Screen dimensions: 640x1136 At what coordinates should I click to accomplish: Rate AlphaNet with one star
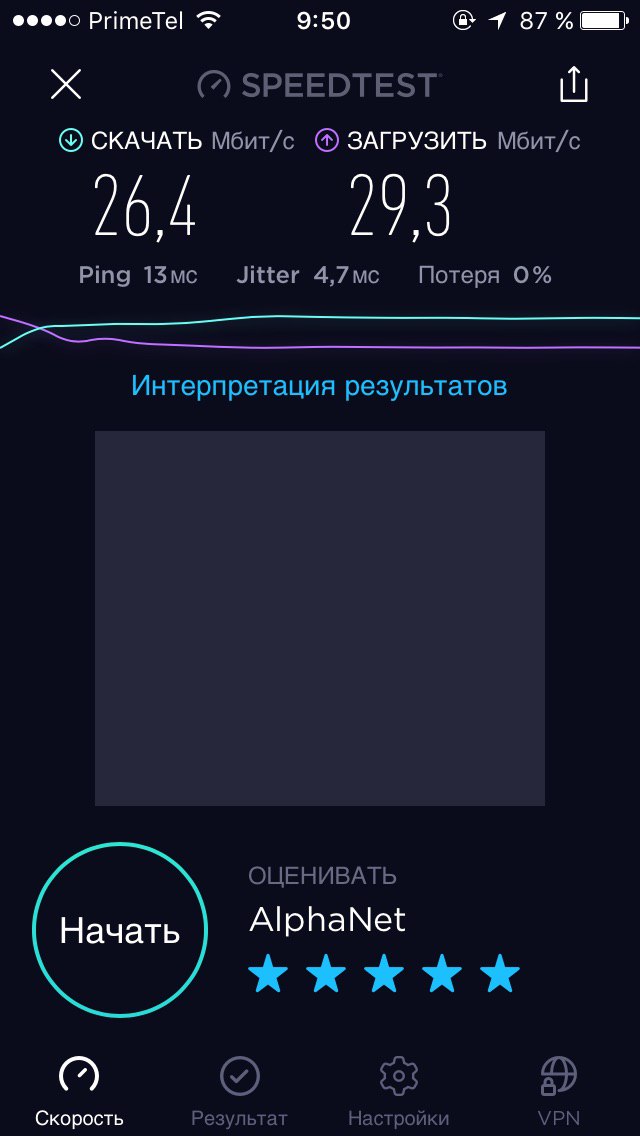coord(267,974)
